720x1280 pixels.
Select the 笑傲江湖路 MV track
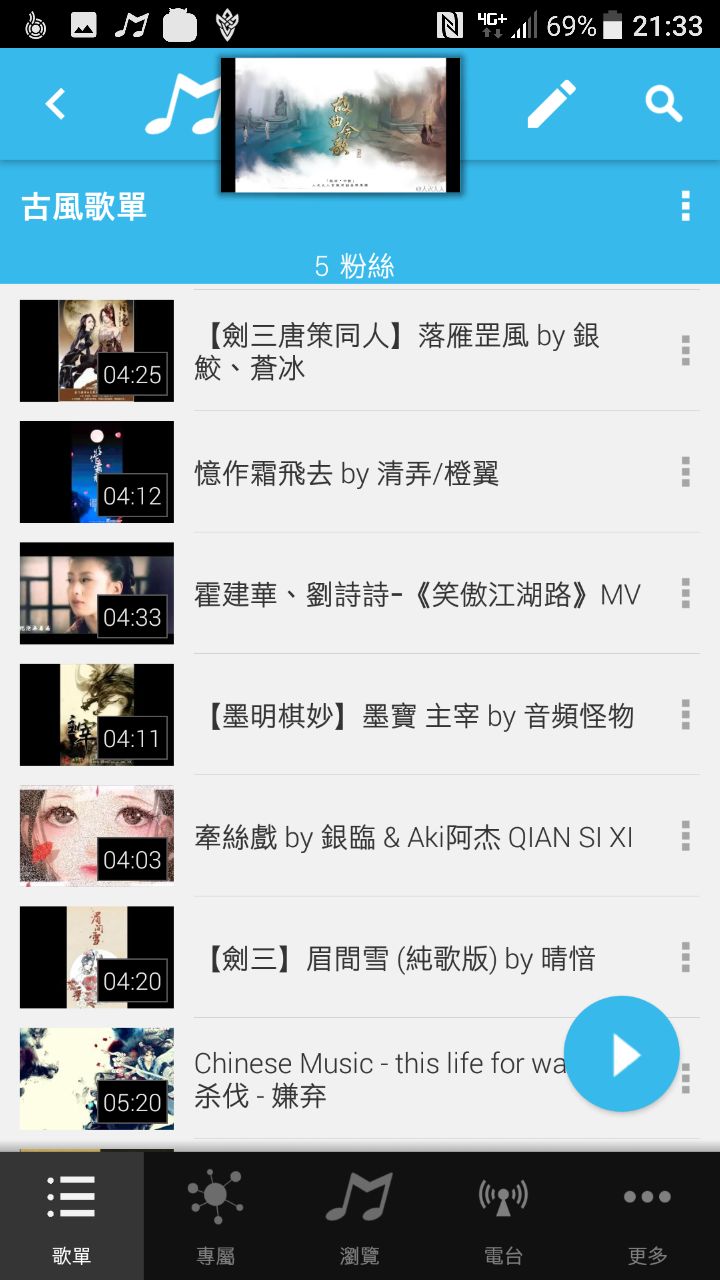(416, 594)
